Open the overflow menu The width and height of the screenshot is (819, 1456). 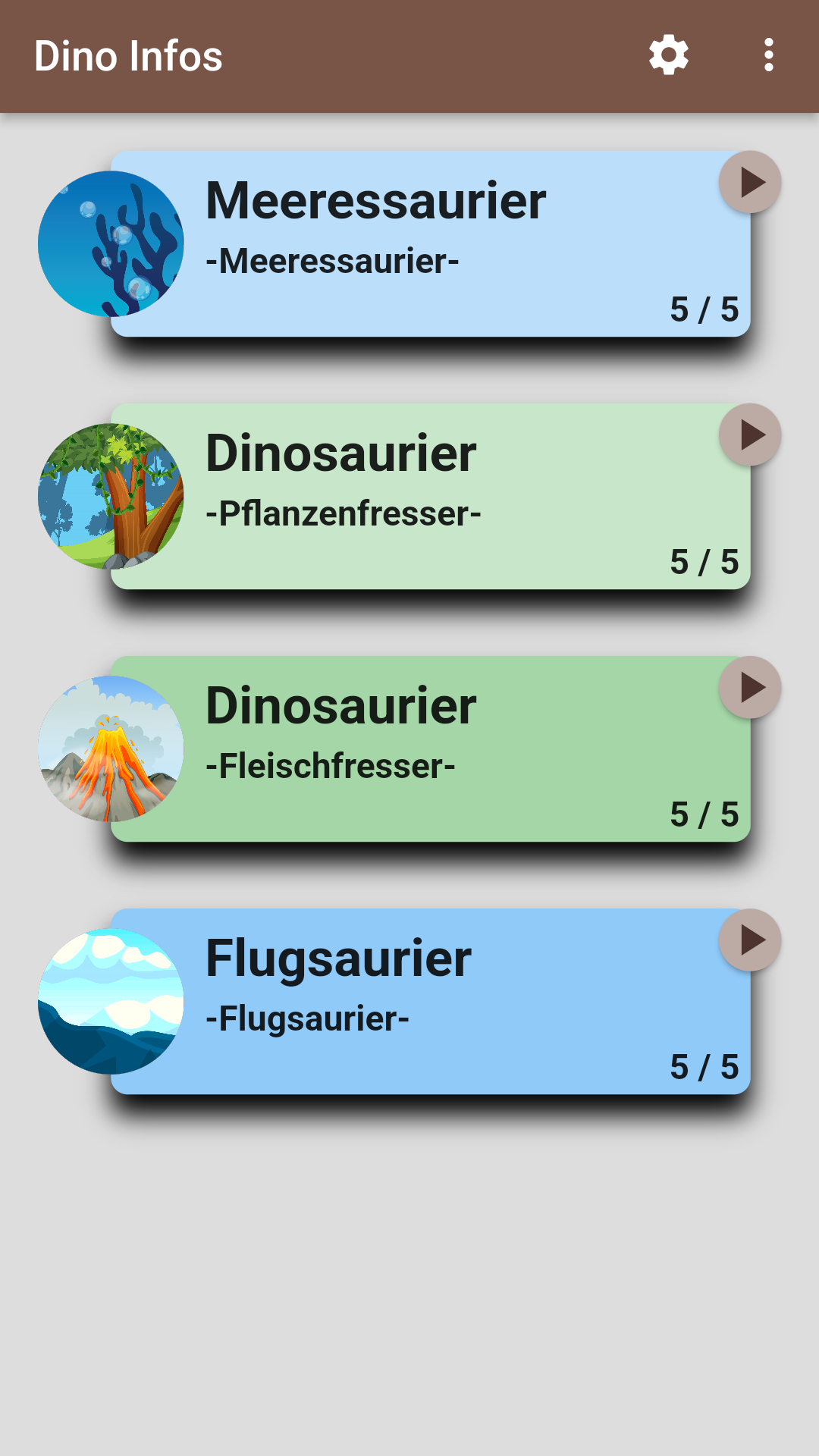(x=768, y=55)
